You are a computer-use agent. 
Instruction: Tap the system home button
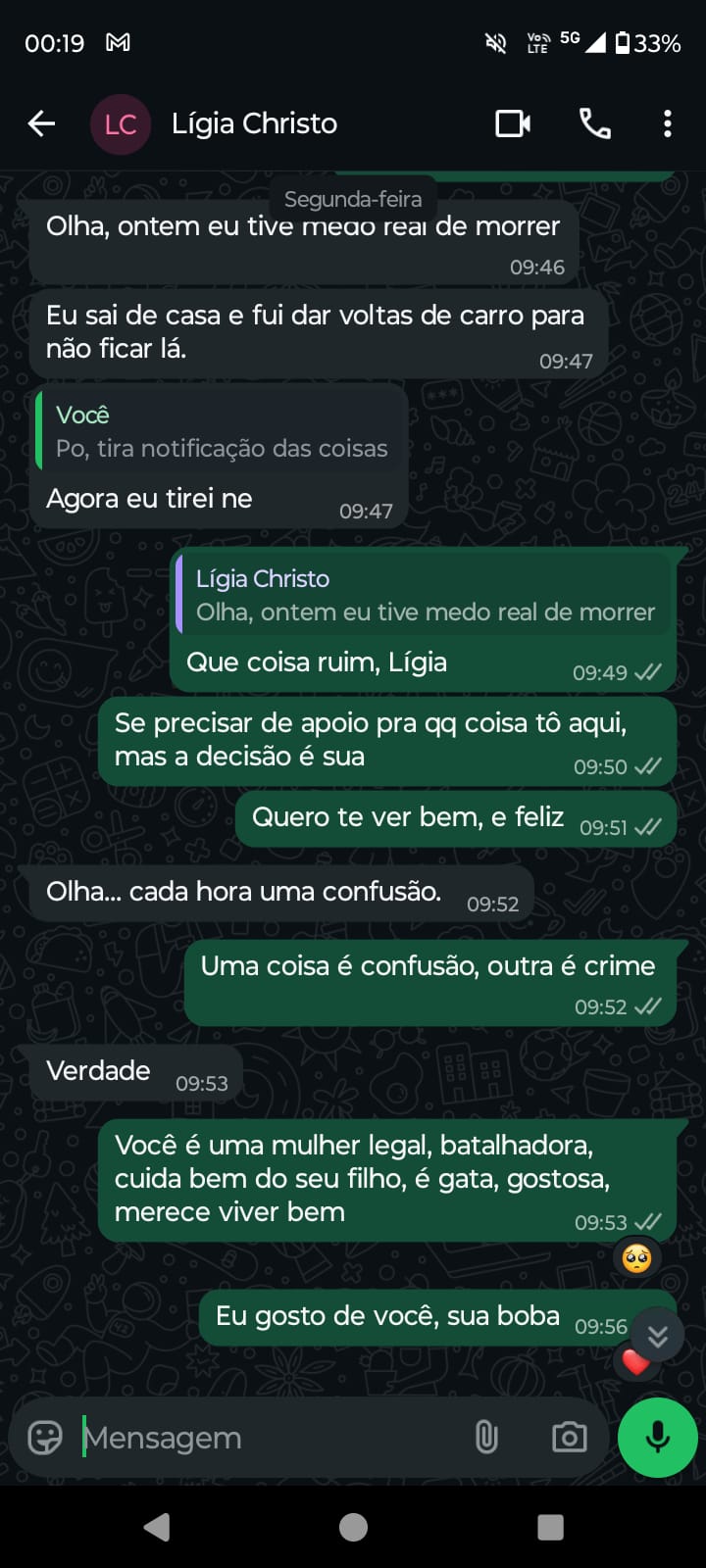(353, 1527)
